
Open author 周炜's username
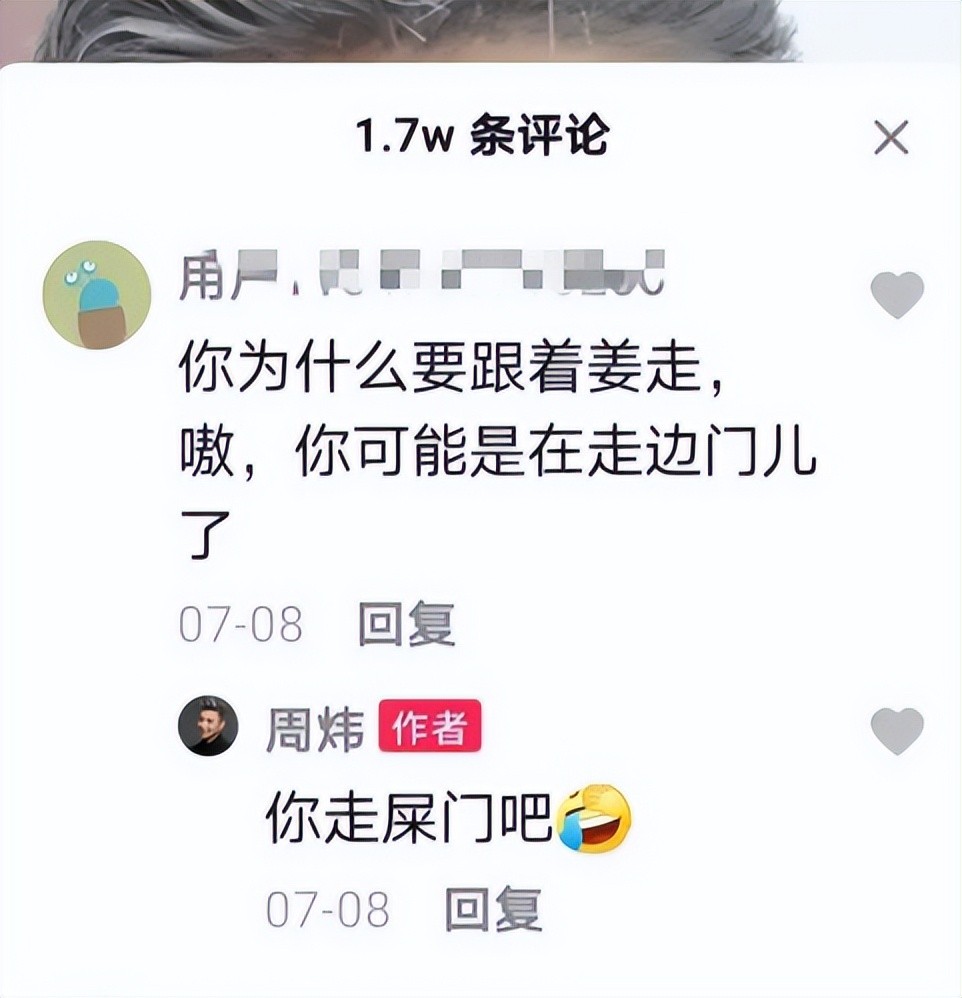click(314, 730)
